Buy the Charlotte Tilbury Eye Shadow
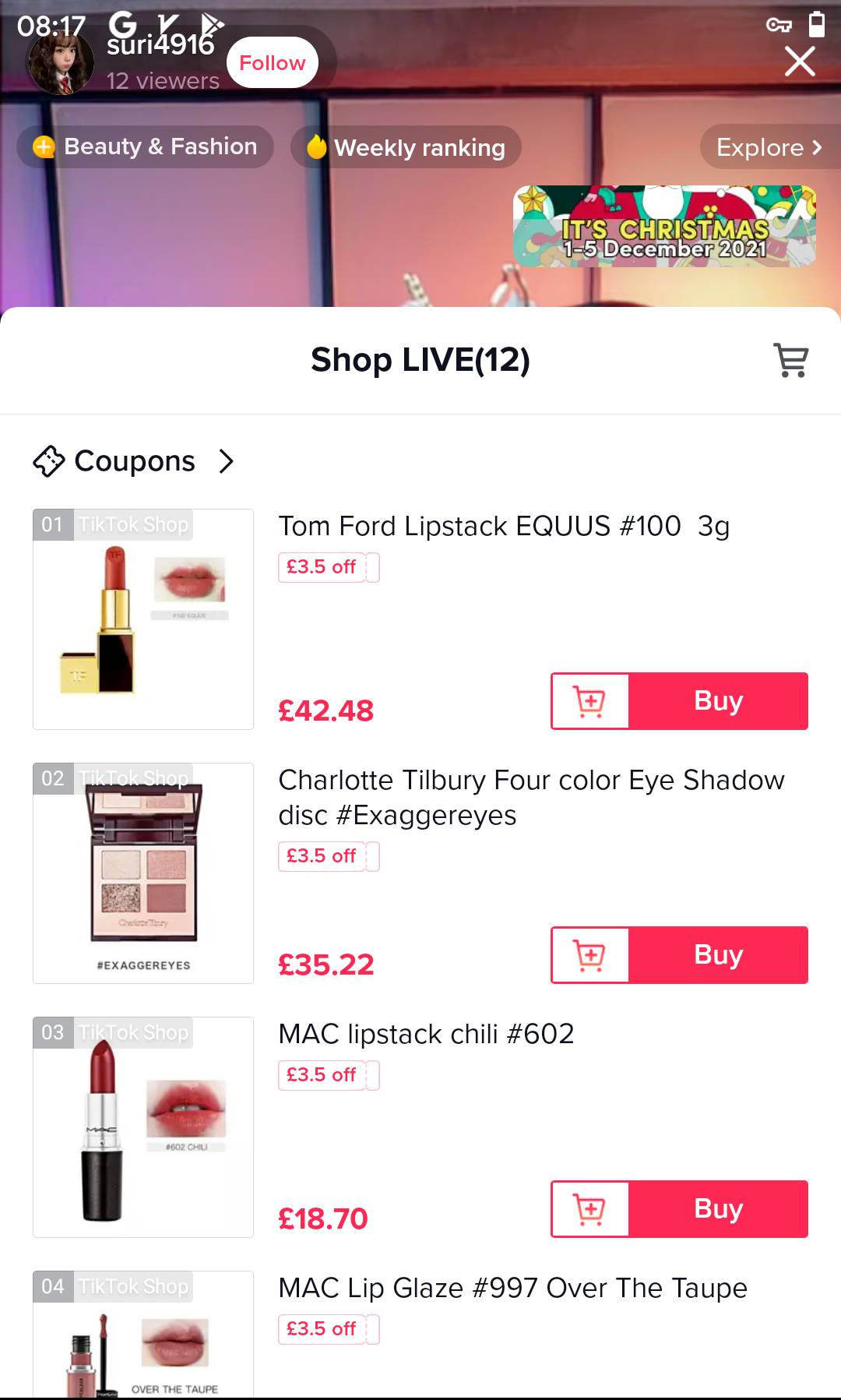Viewport: 841px width, 1400px height. click(x=718, y=955)
